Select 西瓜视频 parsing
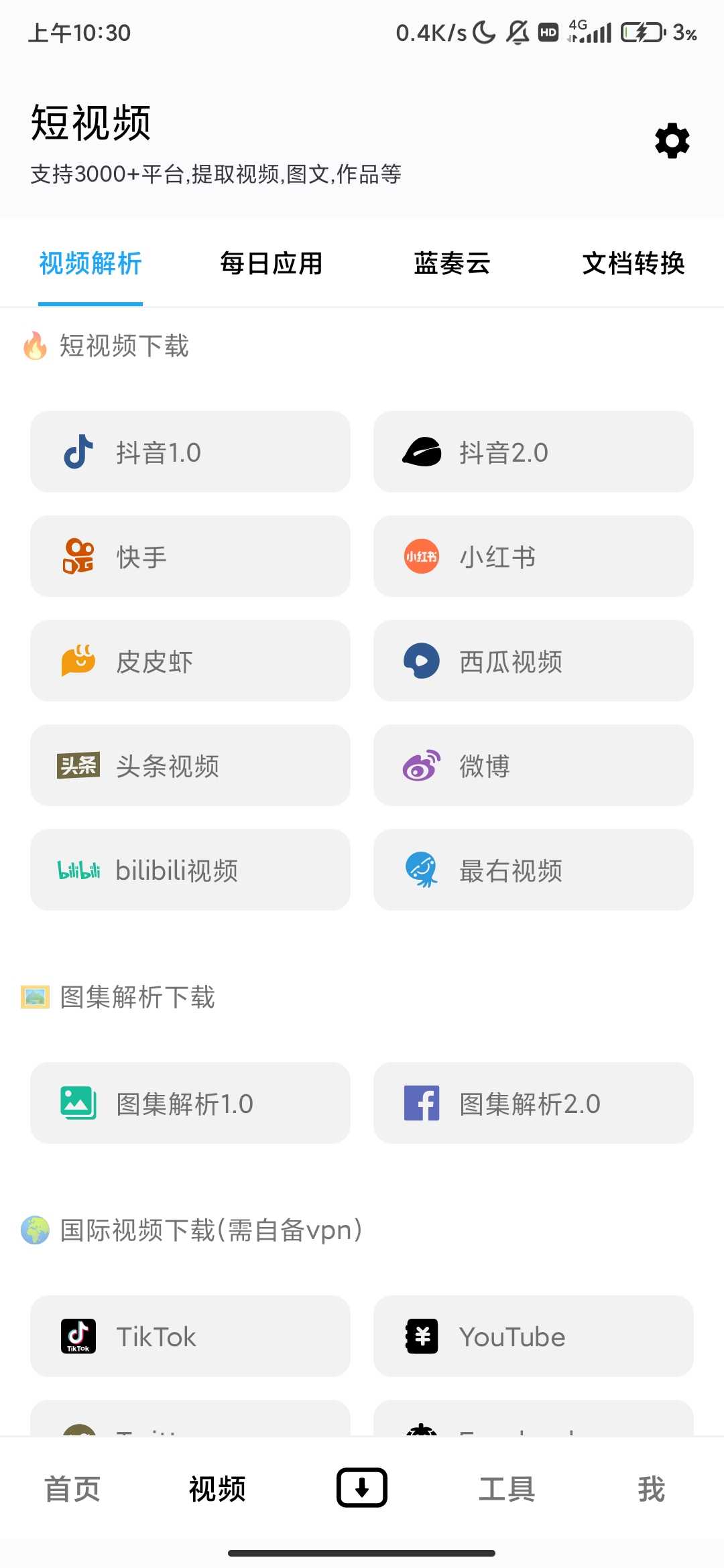724x1568 pixels. click(534, 661)
